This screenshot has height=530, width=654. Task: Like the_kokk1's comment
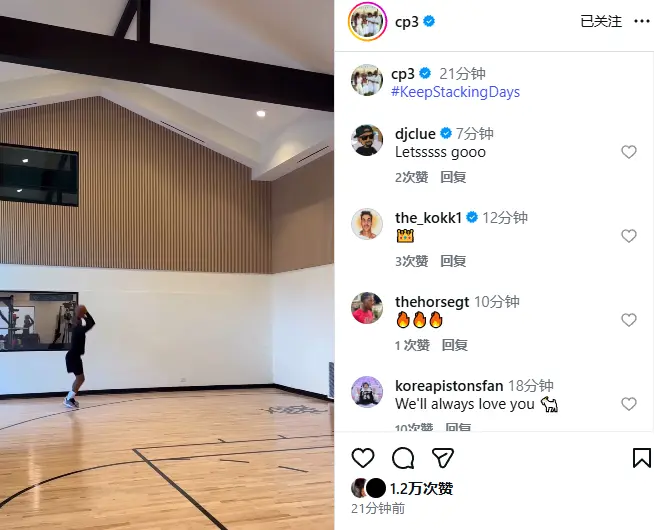point(629,236)
